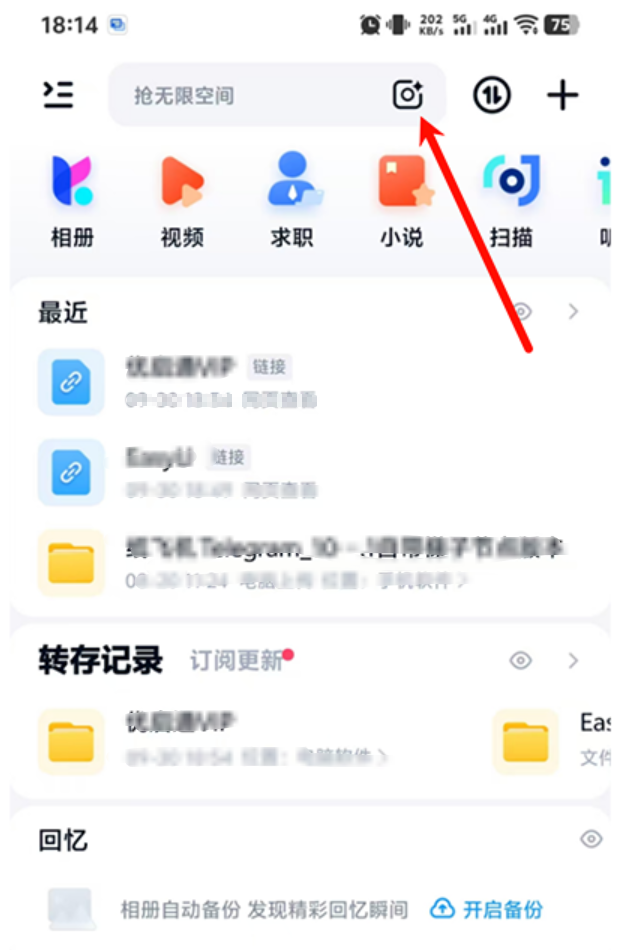Open 小说 shortcut
The height and width of the screenshot is (950, 619).
tap(402, 202)
